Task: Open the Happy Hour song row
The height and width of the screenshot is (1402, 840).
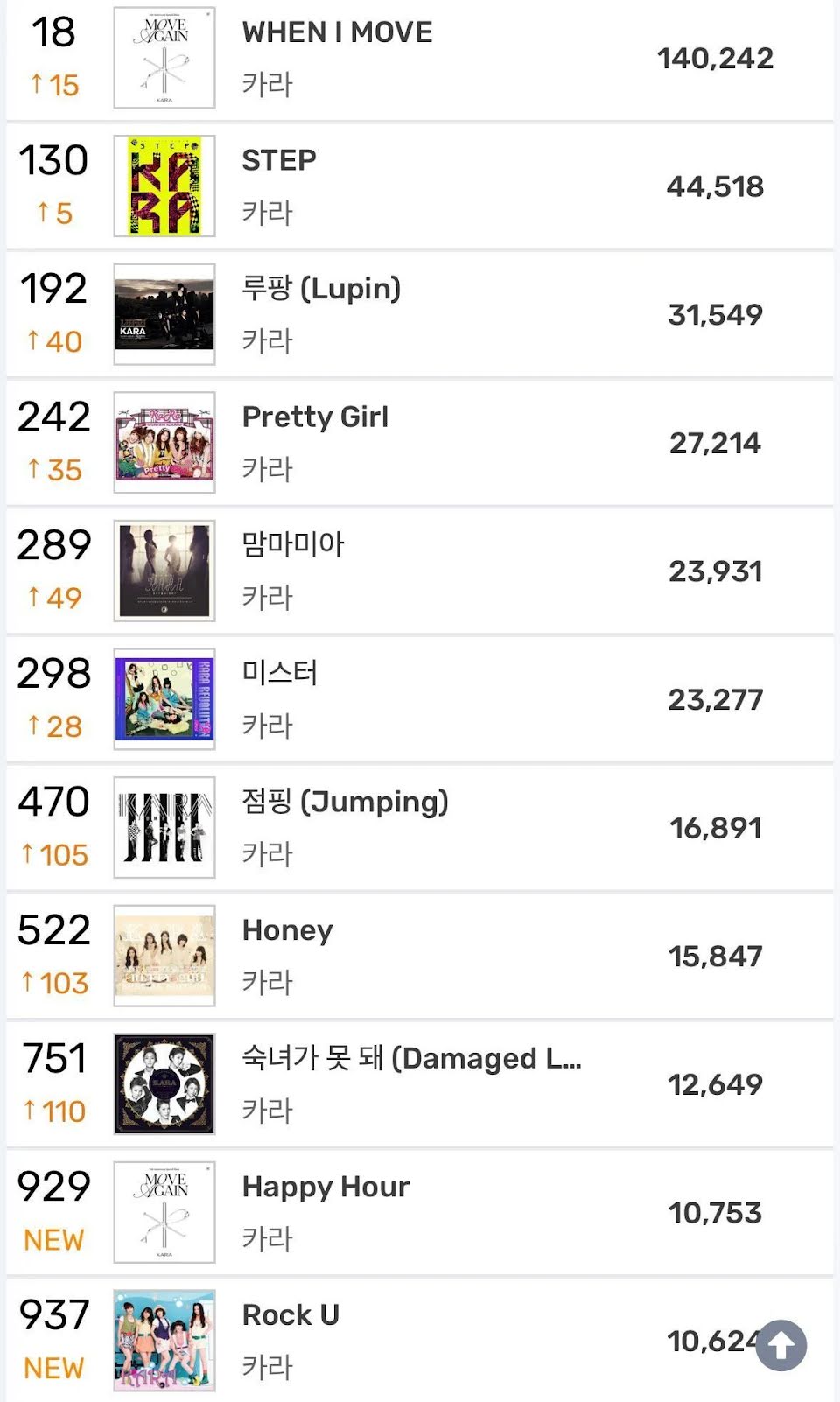Action: (x=325, y=1188)
